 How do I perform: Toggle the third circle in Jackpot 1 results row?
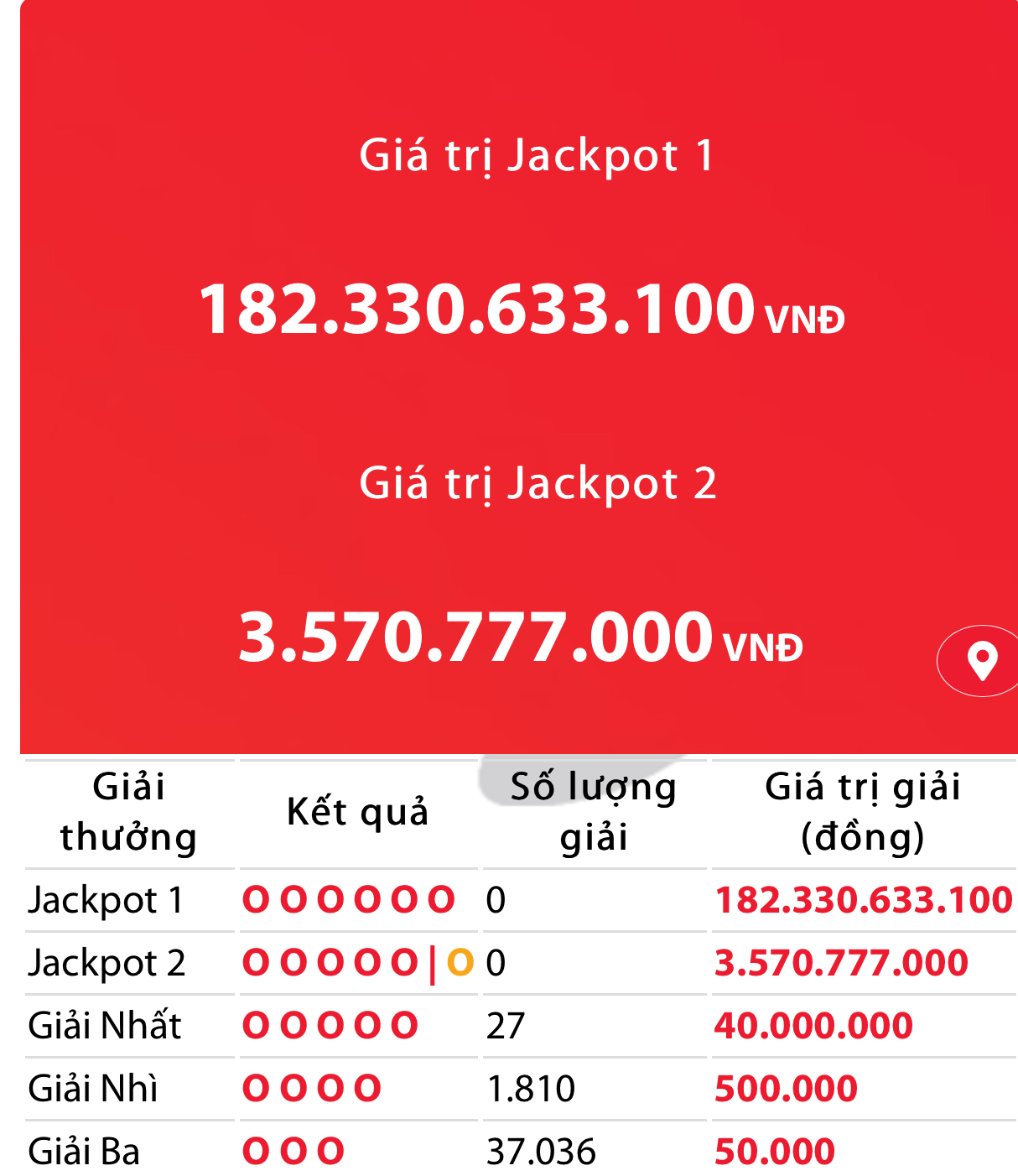point(330,900)
